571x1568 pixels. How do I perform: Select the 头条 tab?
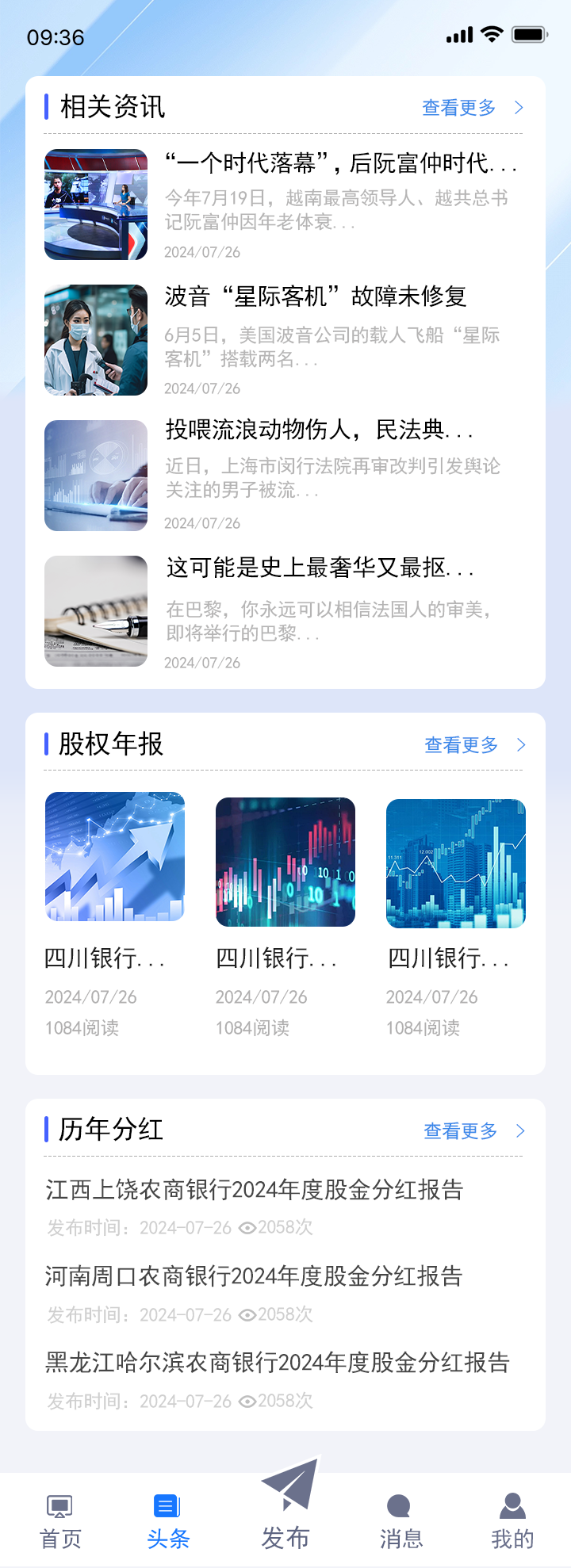pos(168,1521)
